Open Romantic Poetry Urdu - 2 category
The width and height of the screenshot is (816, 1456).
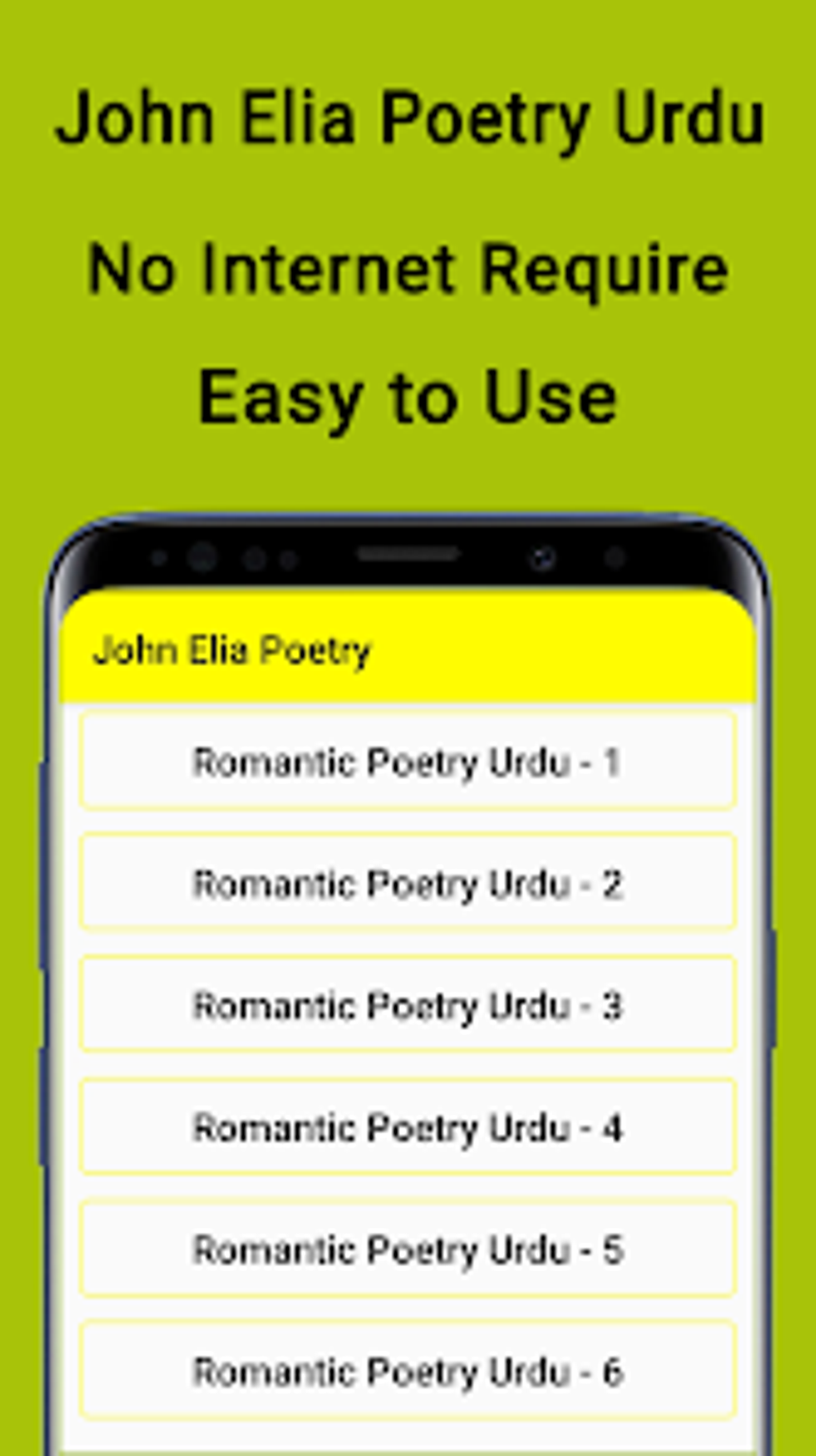408,884
